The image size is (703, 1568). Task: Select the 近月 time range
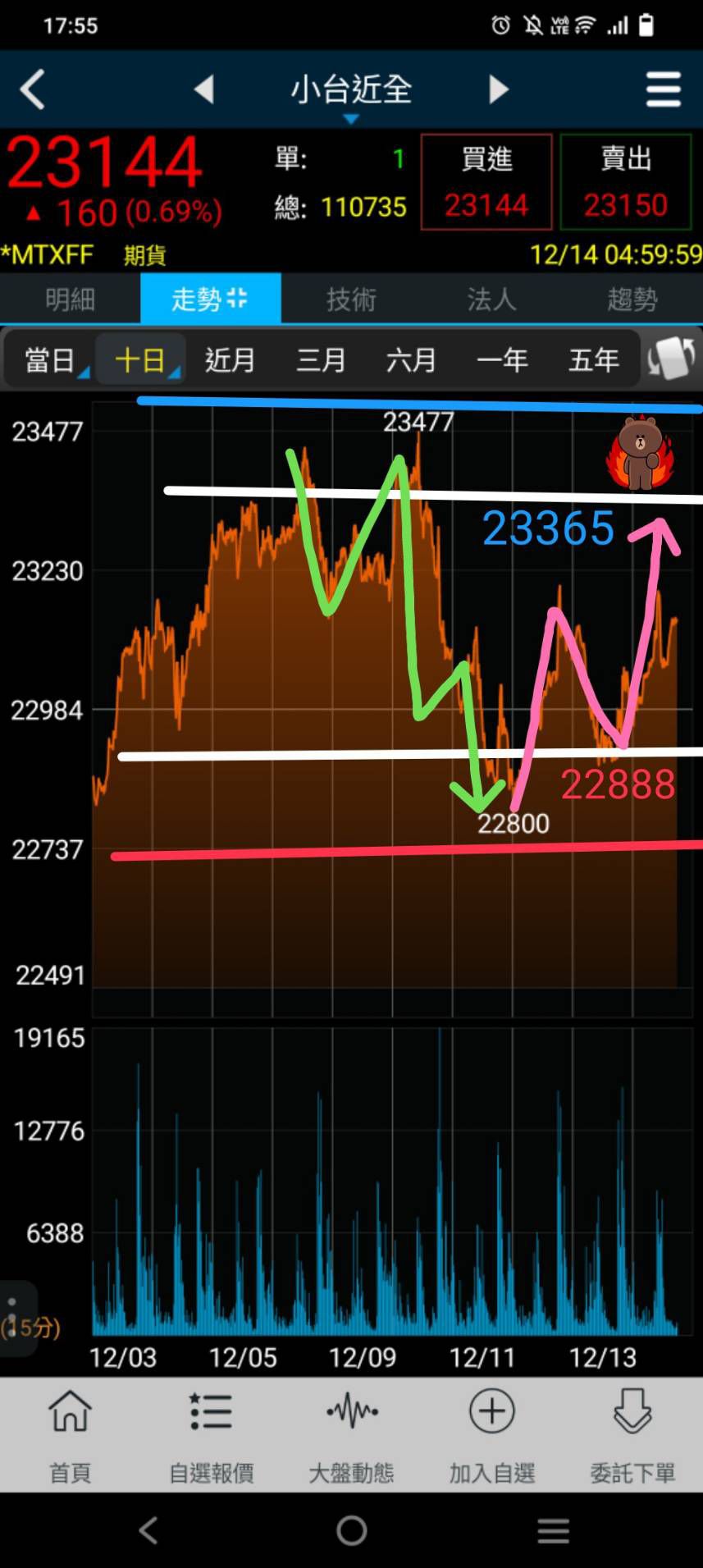(230, 360)
